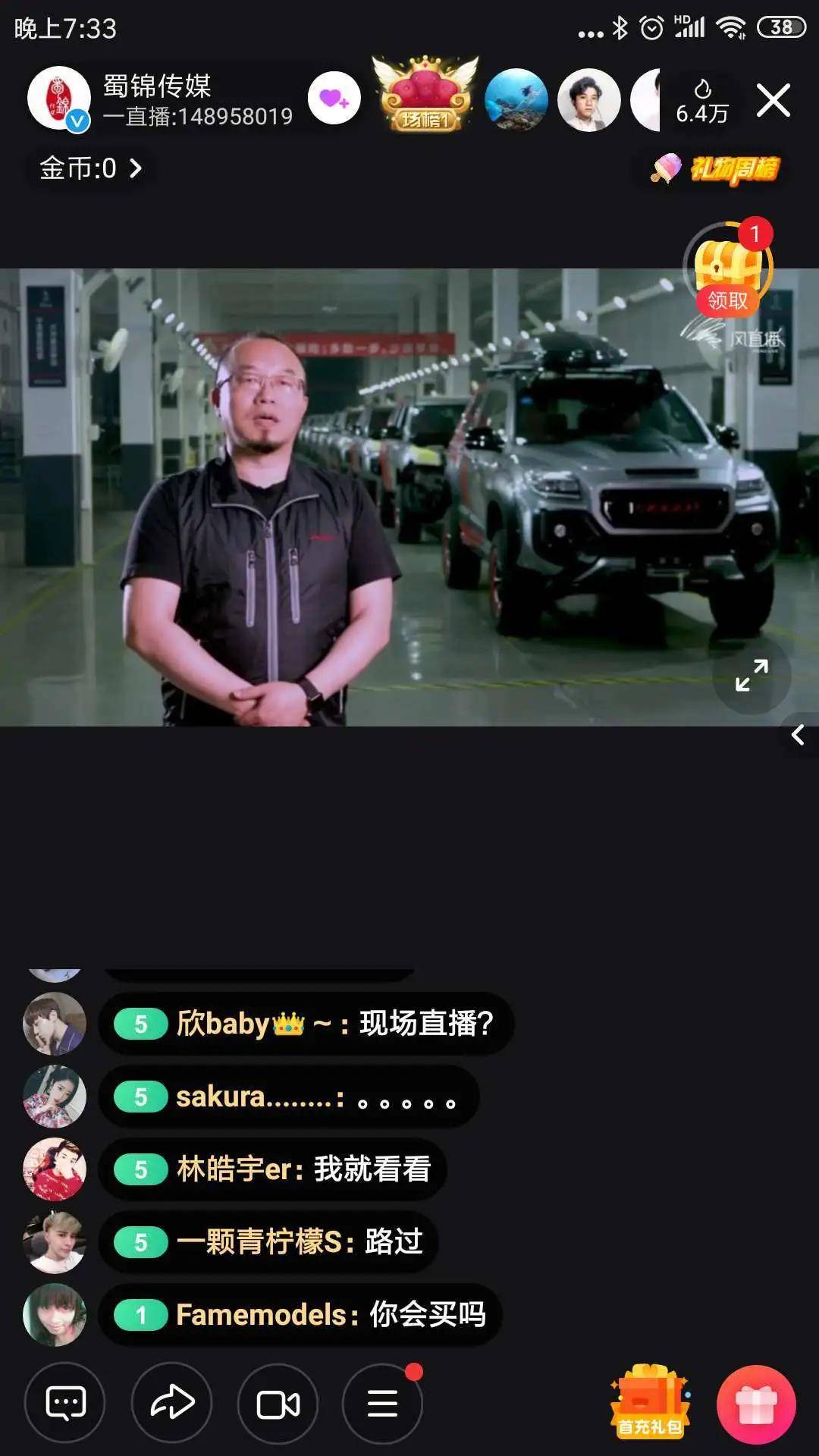Open the 金币 coin balance

tap(90, 168)
